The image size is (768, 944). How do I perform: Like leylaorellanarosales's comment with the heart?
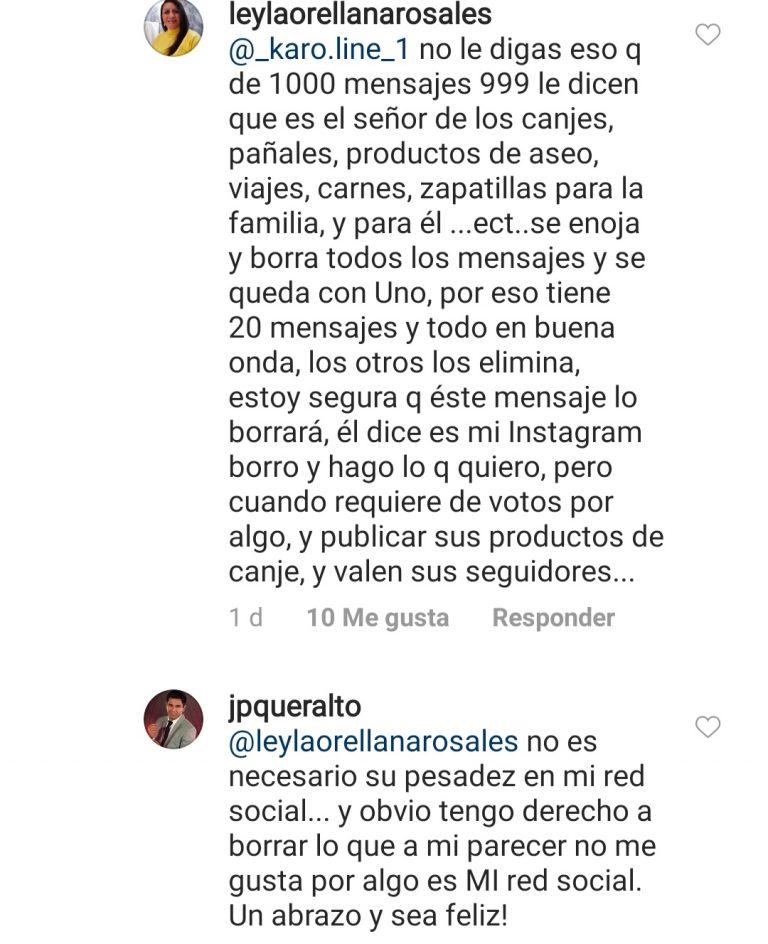tap(707, 35)
